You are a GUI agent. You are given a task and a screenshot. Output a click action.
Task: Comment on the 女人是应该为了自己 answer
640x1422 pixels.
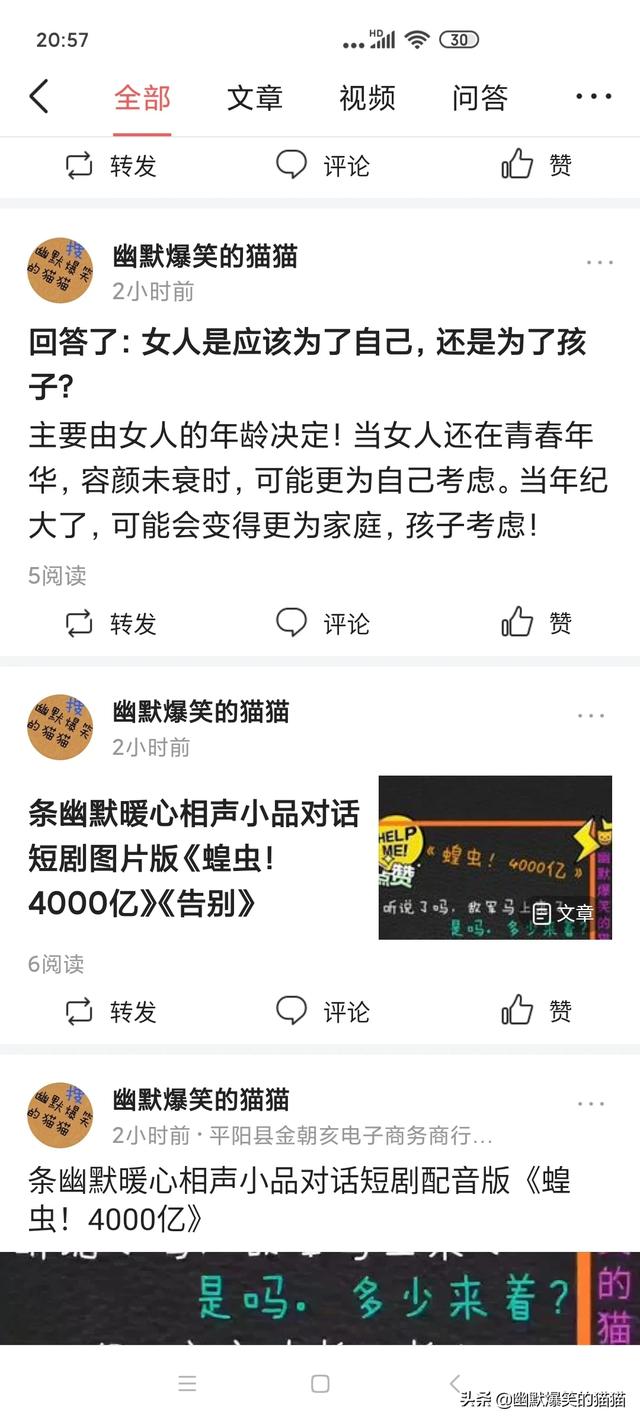(322, 623)
